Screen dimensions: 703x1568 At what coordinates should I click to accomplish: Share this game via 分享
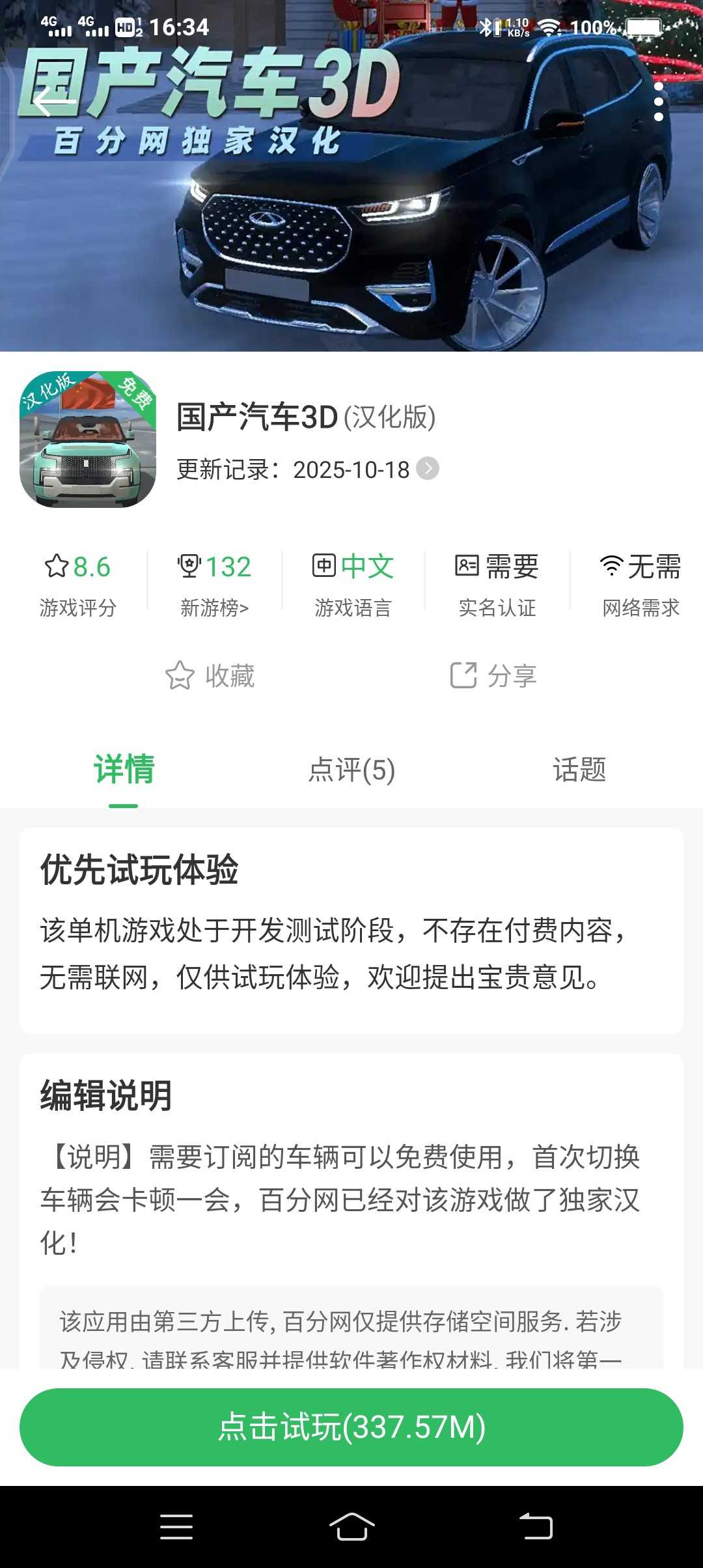point(493,675)
